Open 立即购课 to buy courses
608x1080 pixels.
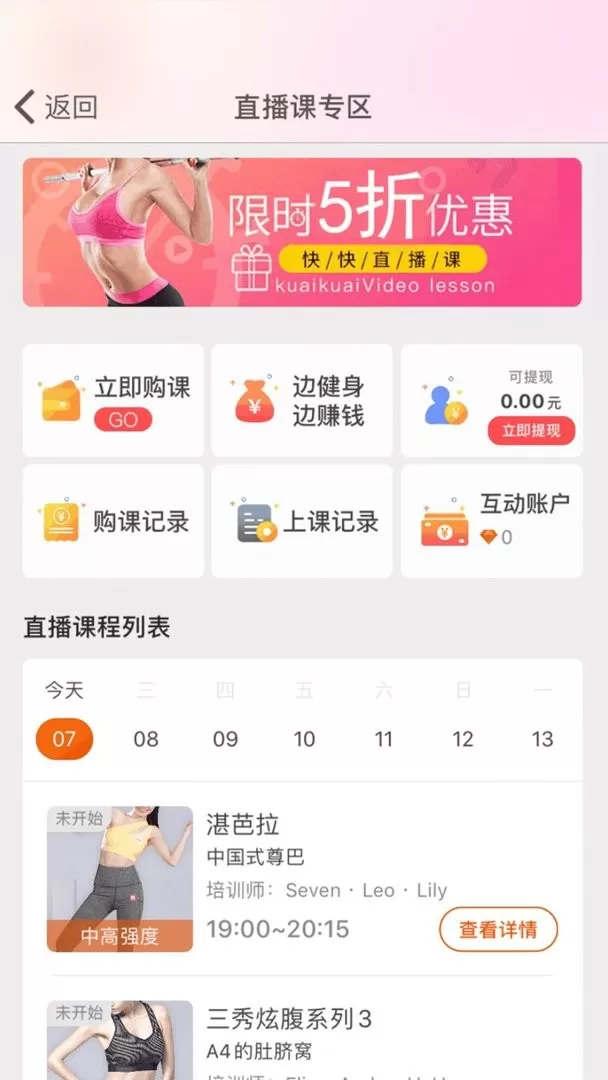pos(113,400)
